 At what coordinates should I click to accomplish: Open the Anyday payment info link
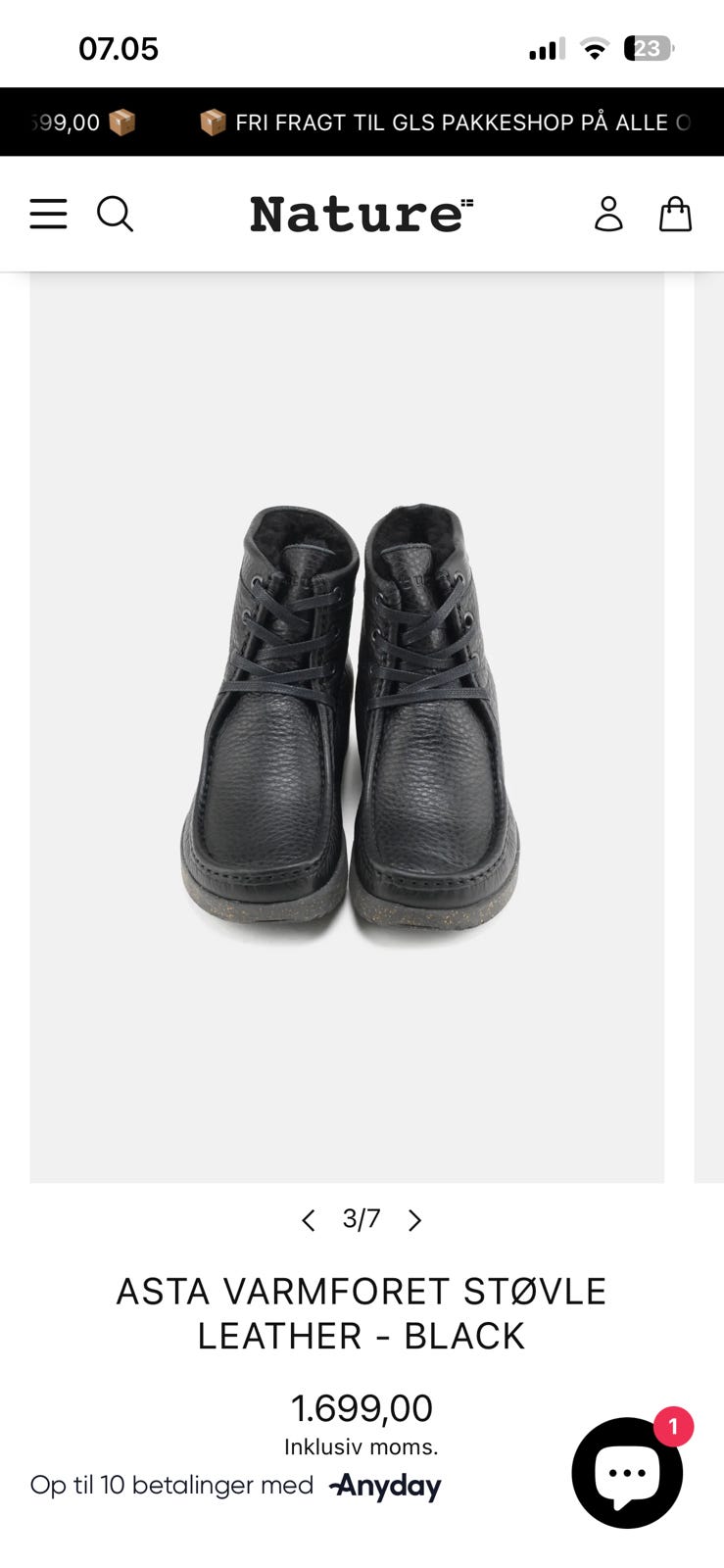[x=385, y=1487]
